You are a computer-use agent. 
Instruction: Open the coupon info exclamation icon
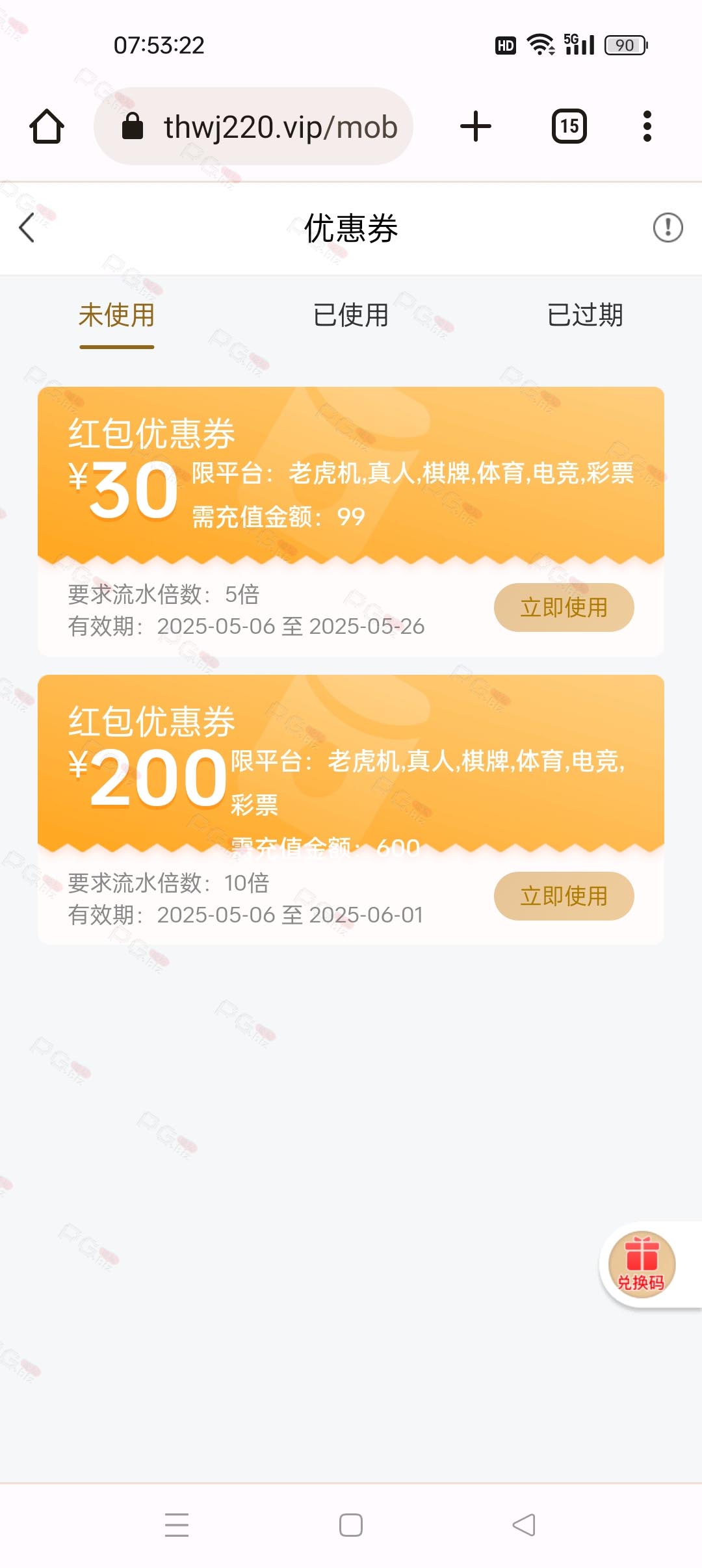(668, 228)
